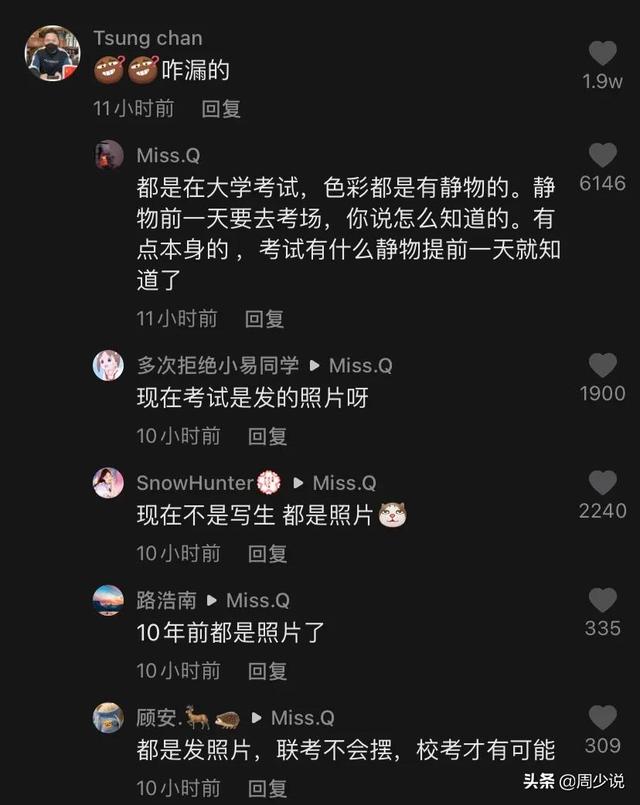Open Tsung chan's profile avatar
The width and height of the screenshot is (640, 805).
tap(52, 53)
